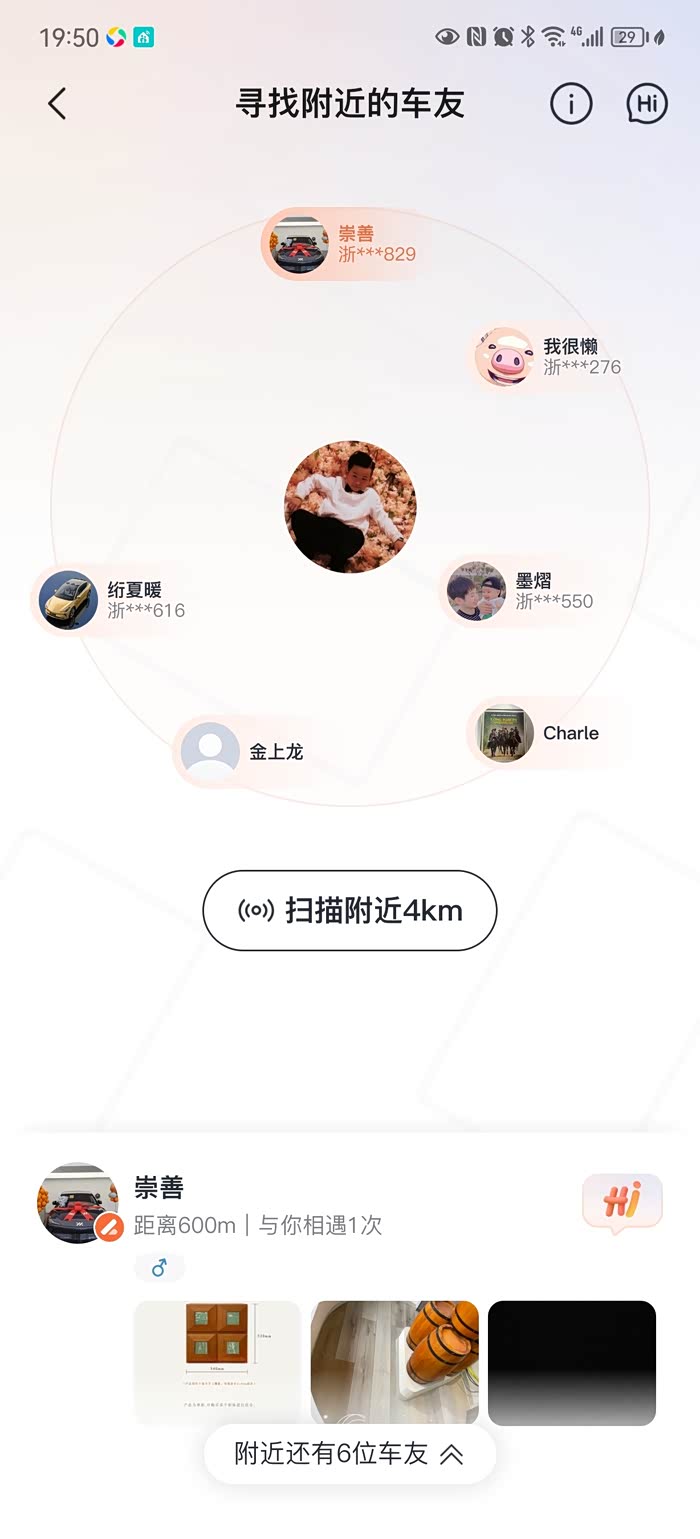
Task: Select nearby user 崇善 on the radar
Action: (342, 244)
